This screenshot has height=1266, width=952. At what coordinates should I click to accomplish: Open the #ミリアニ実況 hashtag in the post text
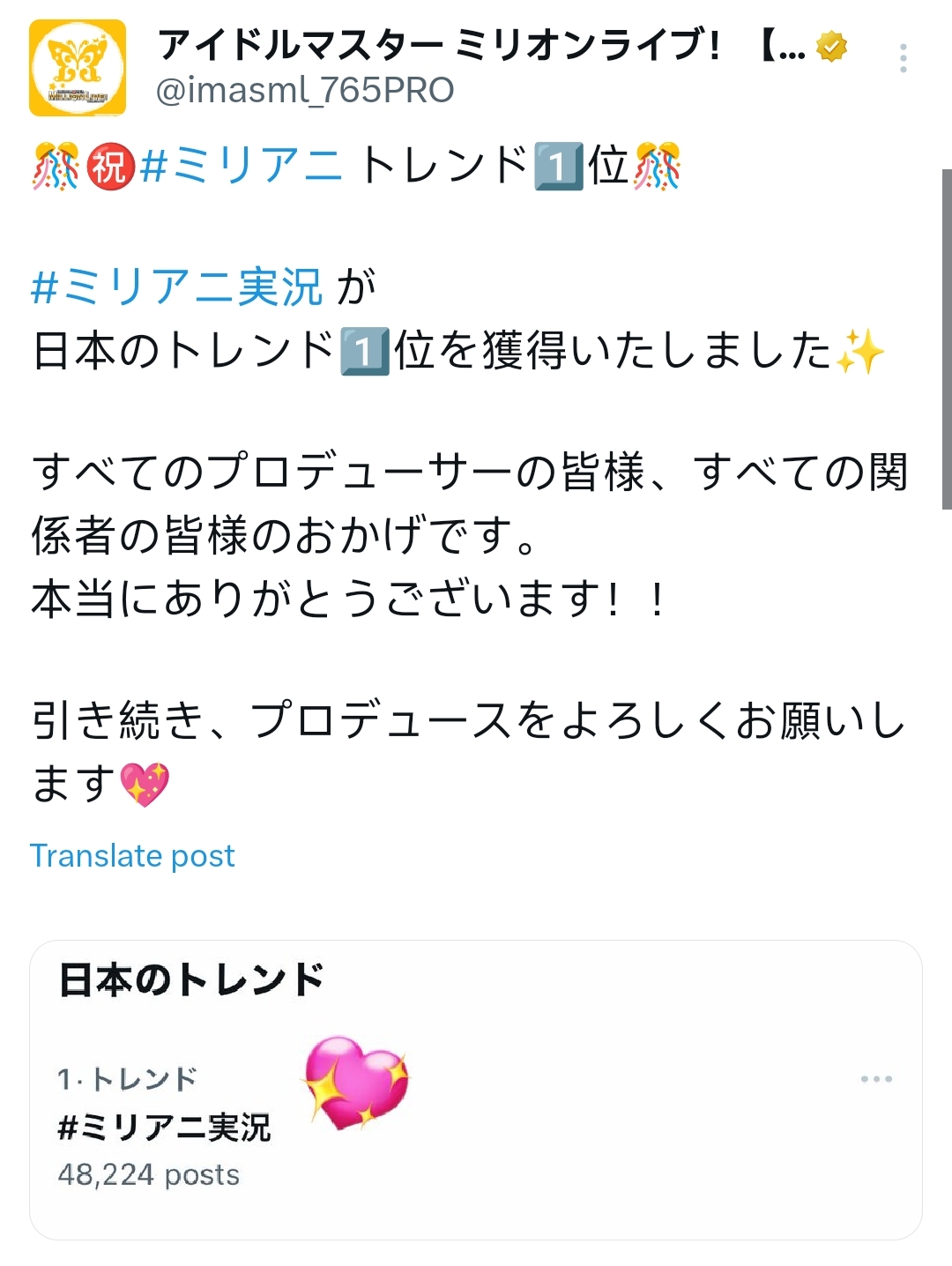177,287
